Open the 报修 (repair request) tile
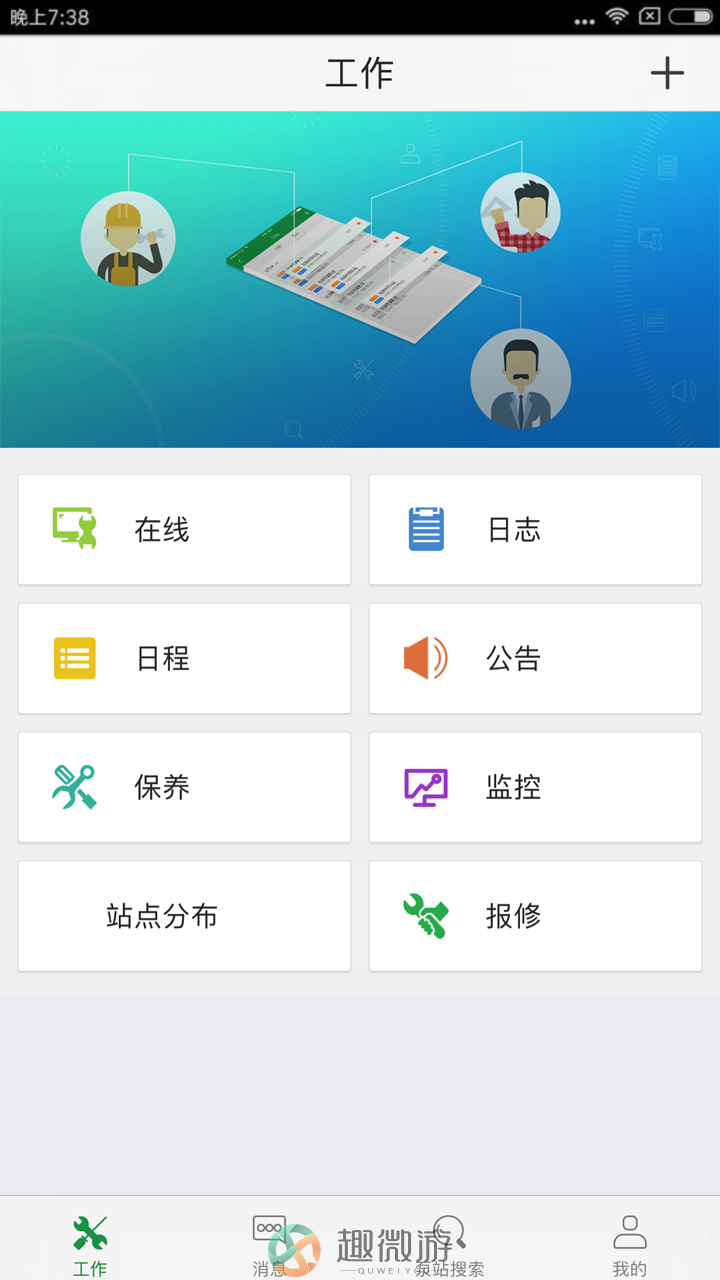720x1280 pixels. [535, 916]
